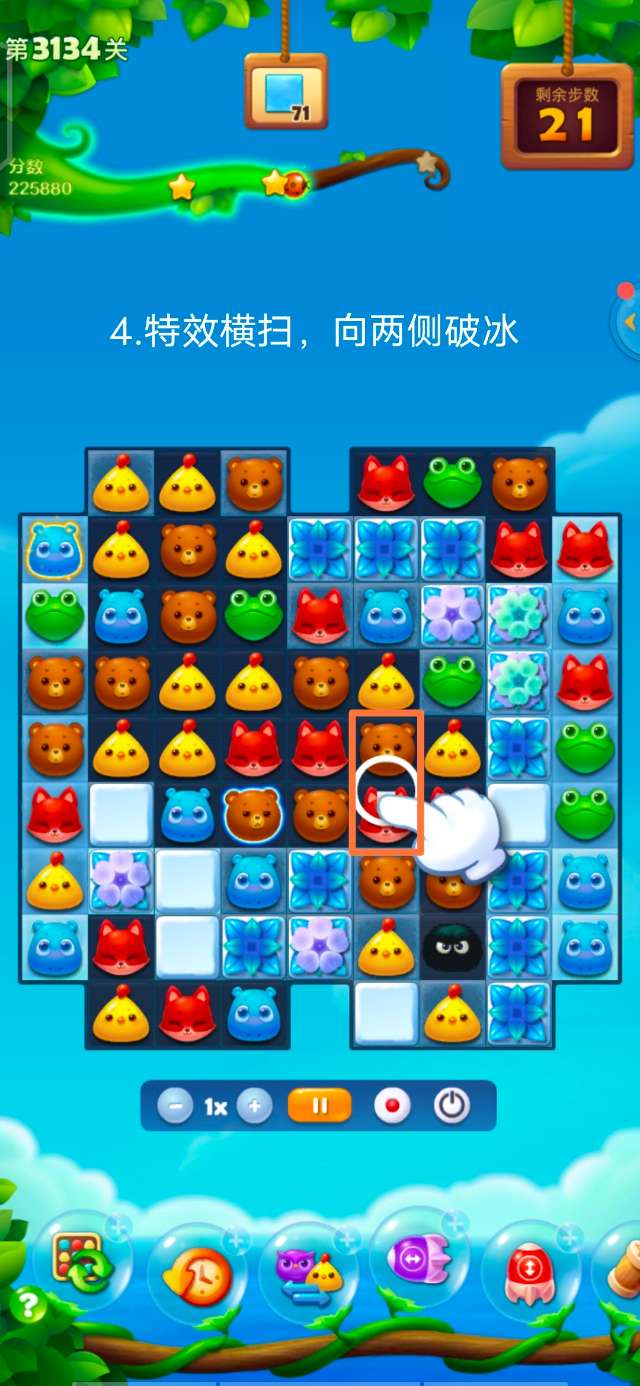This screenshot has width=640, height=1386.
Task: Decrease the replay speed with the minus button
Action: 175,1107
